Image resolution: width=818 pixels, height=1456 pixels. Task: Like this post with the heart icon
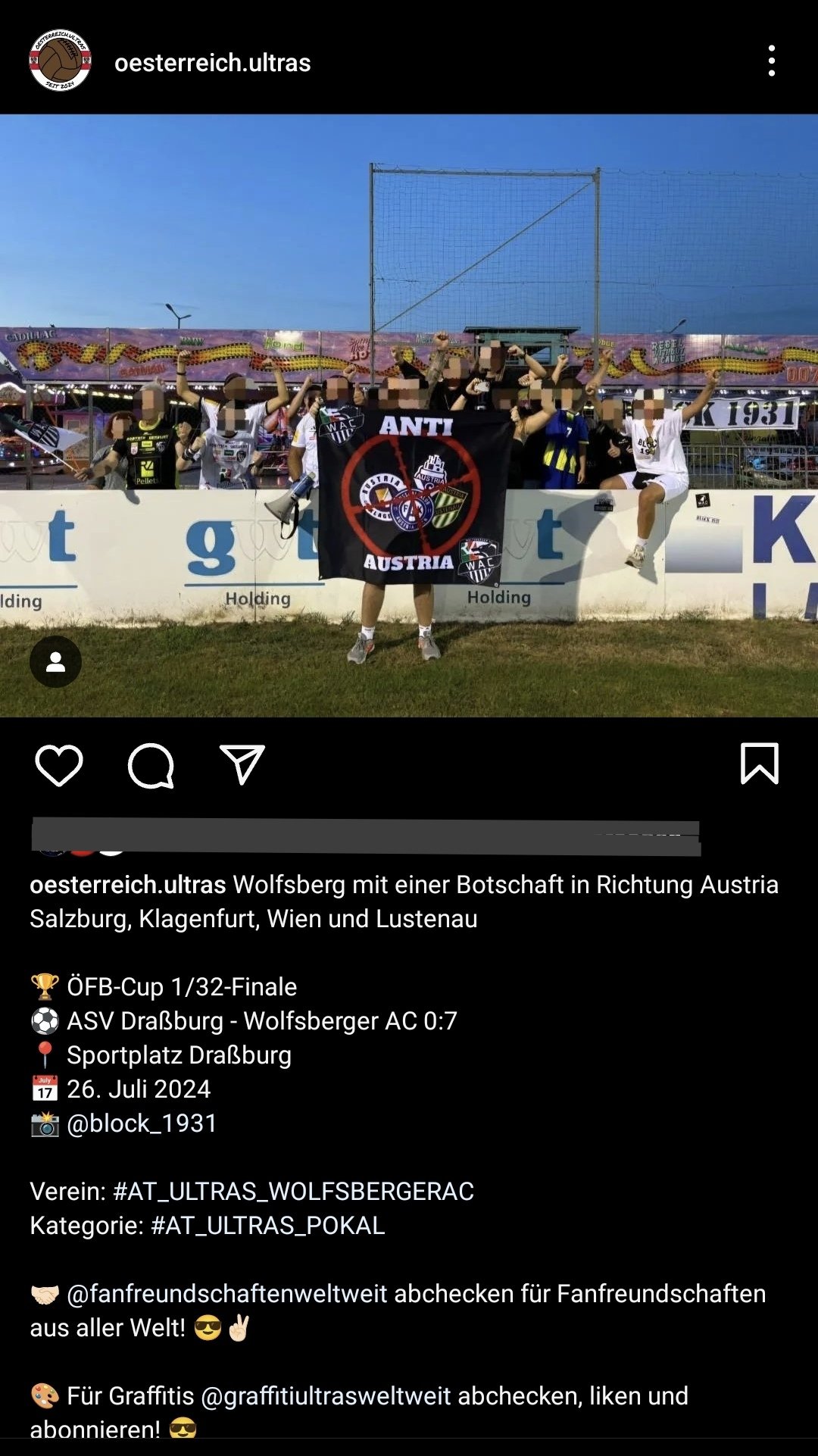(x=59, y=764)
